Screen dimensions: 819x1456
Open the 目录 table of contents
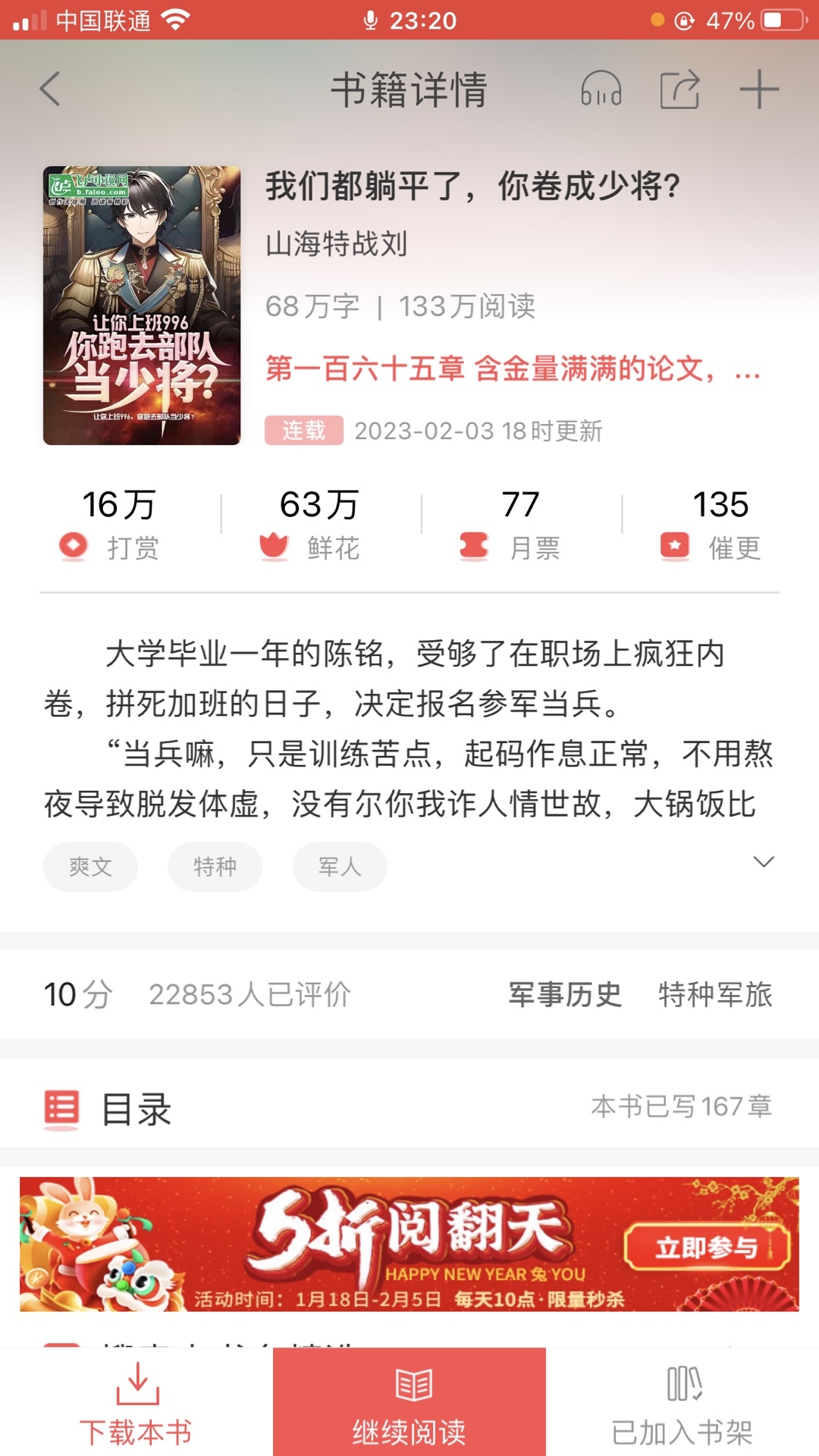point(136,1109)
